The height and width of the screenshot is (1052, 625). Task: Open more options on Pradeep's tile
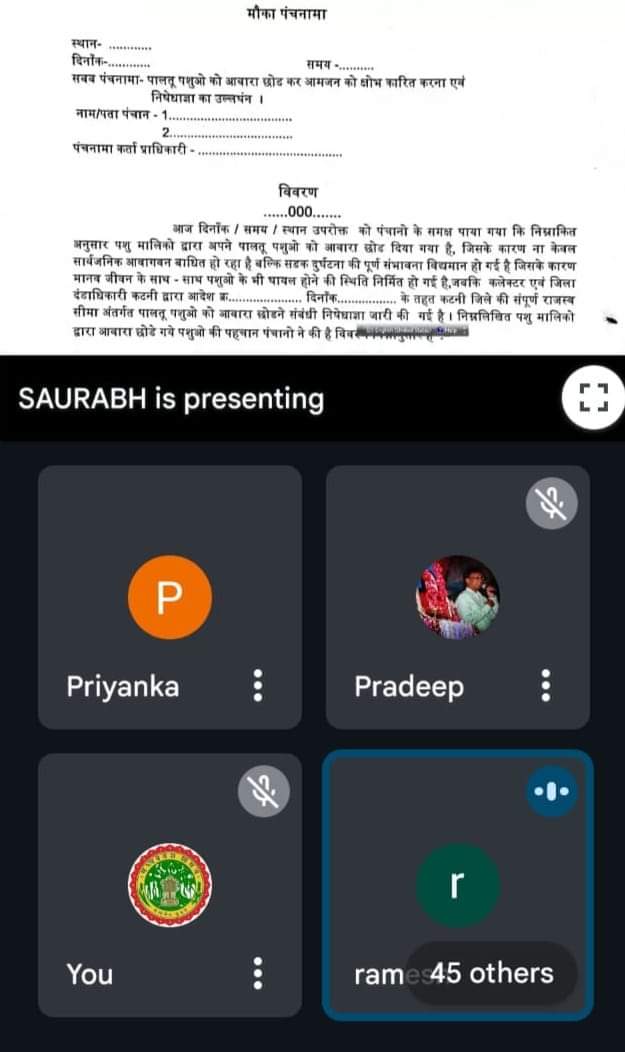(547, 686)
